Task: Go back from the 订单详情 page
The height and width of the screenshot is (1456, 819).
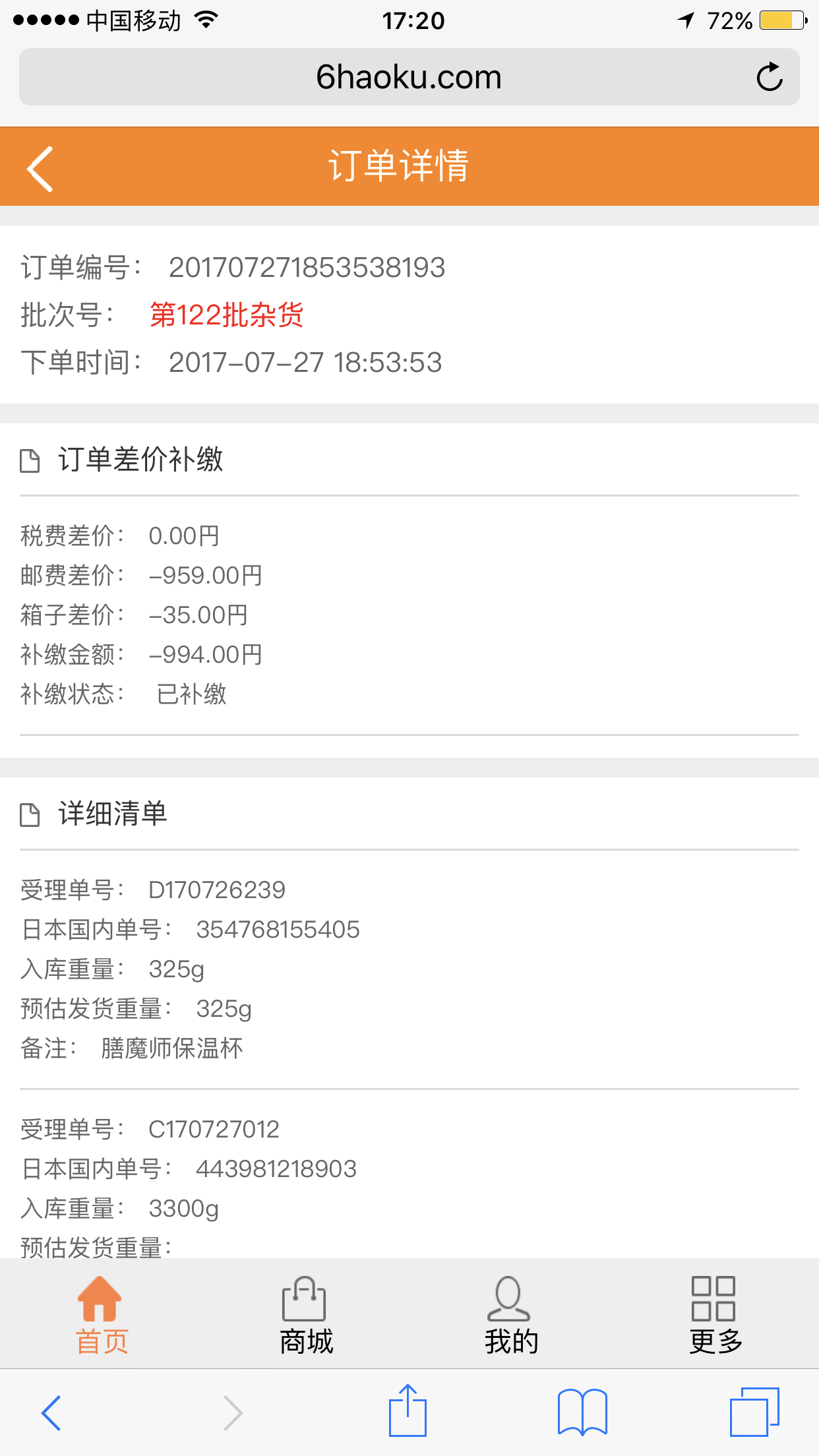Action: pyautogui.click(x=40, y=169)
